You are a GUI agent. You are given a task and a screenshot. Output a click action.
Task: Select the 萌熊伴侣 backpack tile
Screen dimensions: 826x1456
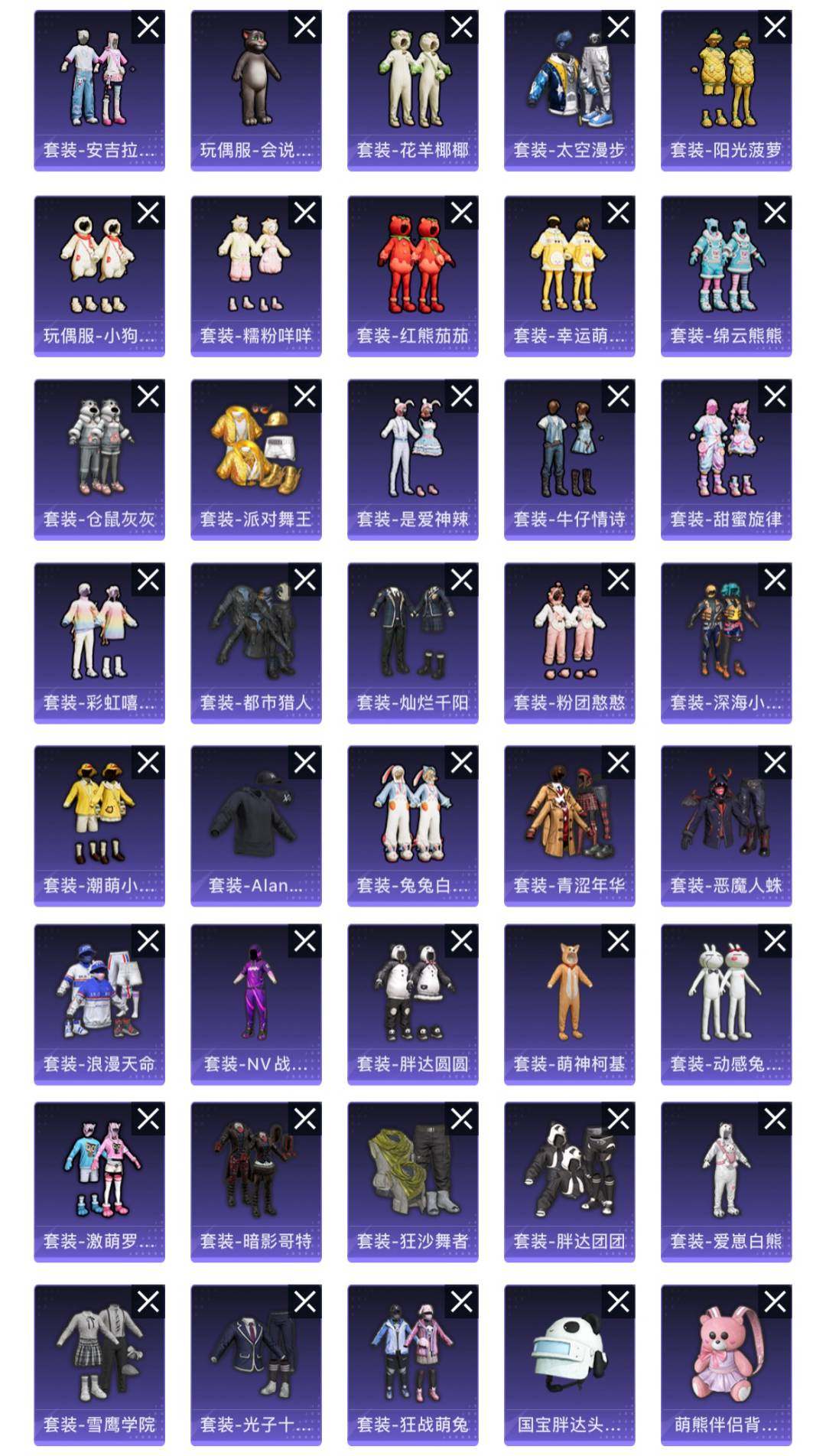(x=726, y=1366)
